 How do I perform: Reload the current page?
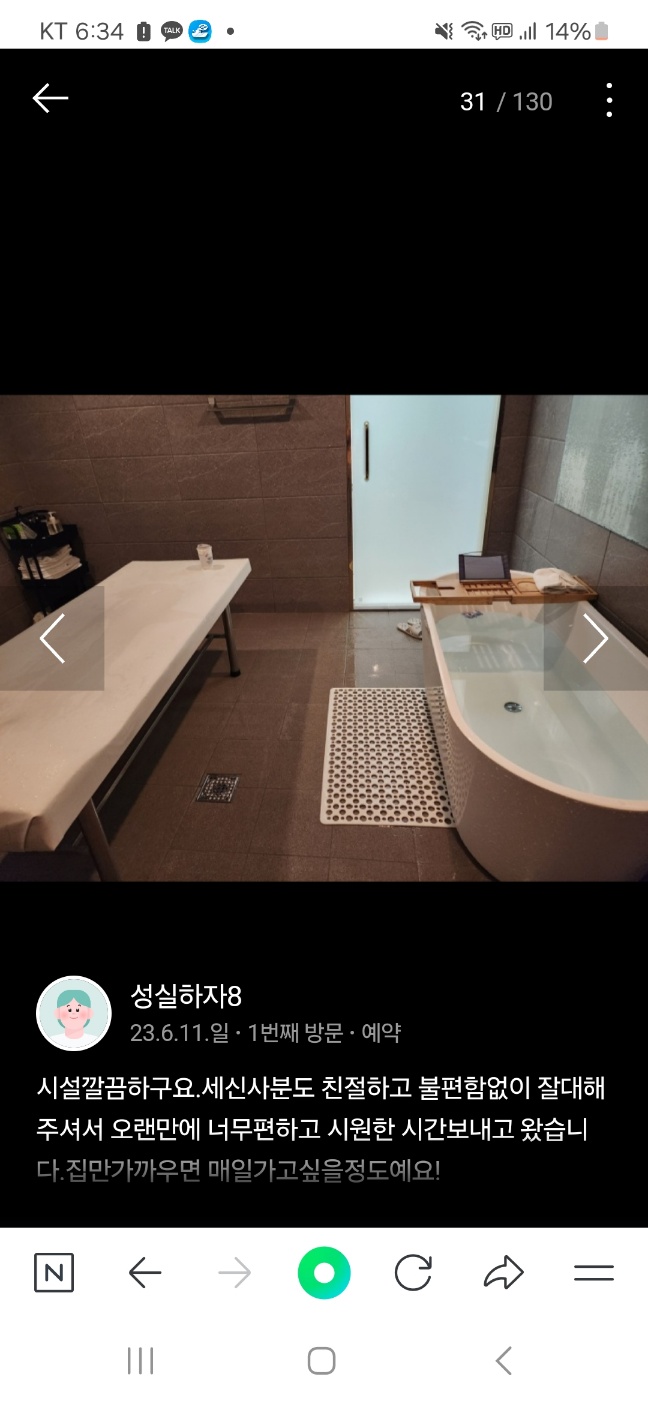412,1273
